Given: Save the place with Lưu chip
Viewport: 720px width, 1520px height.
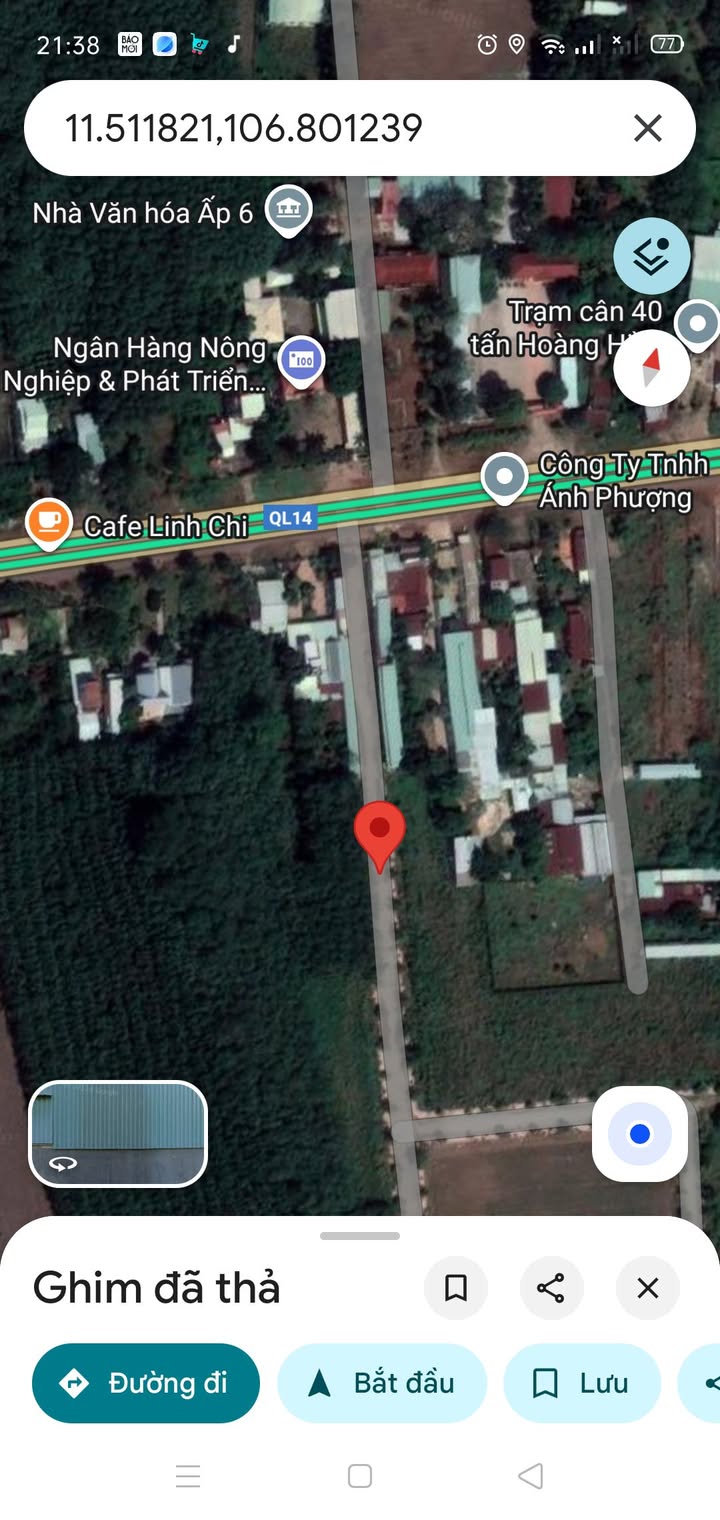Looking at the screenshot, I should point(582,1383).
